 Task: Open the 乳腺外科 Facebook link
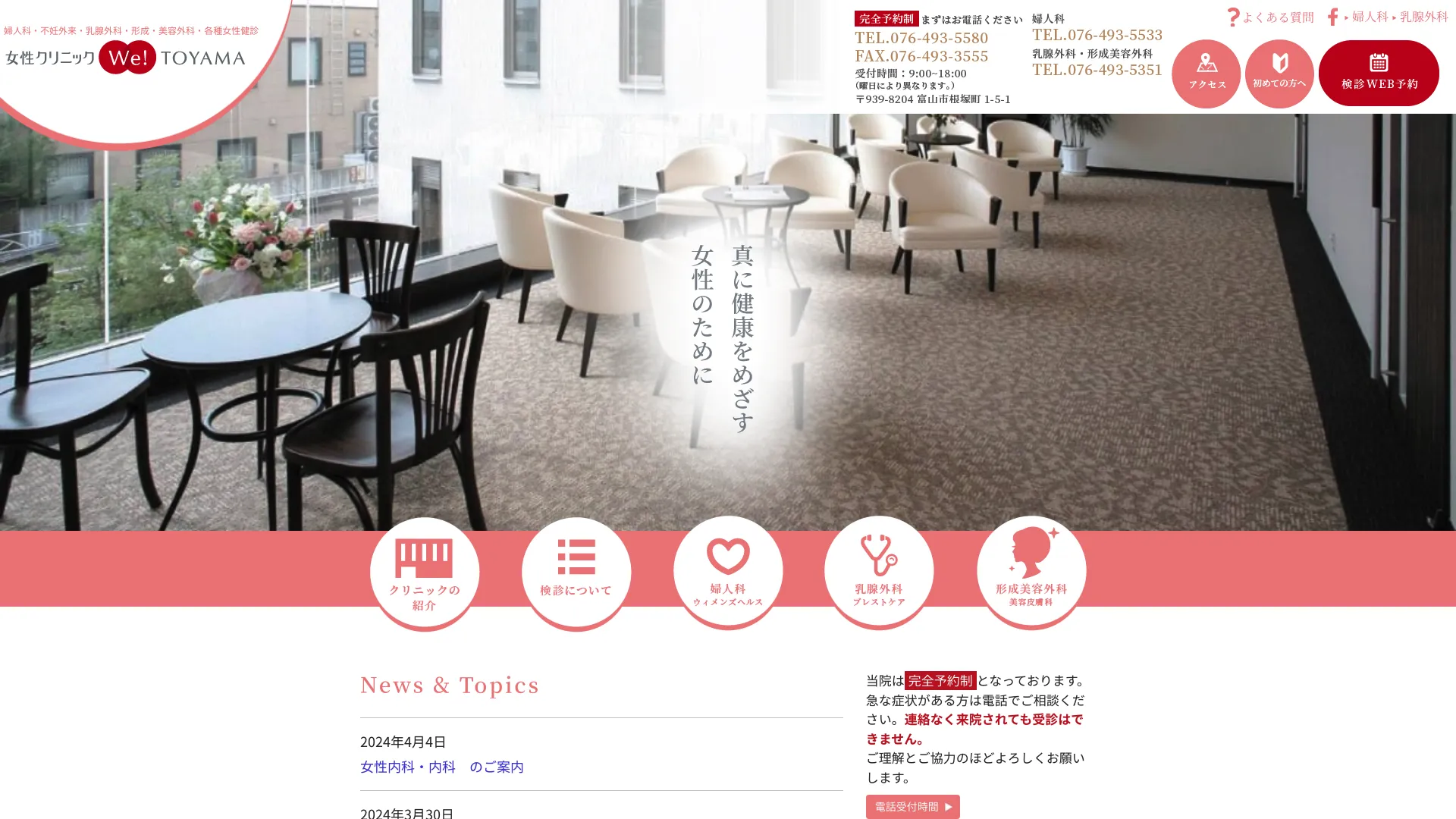click(1423, 17)
